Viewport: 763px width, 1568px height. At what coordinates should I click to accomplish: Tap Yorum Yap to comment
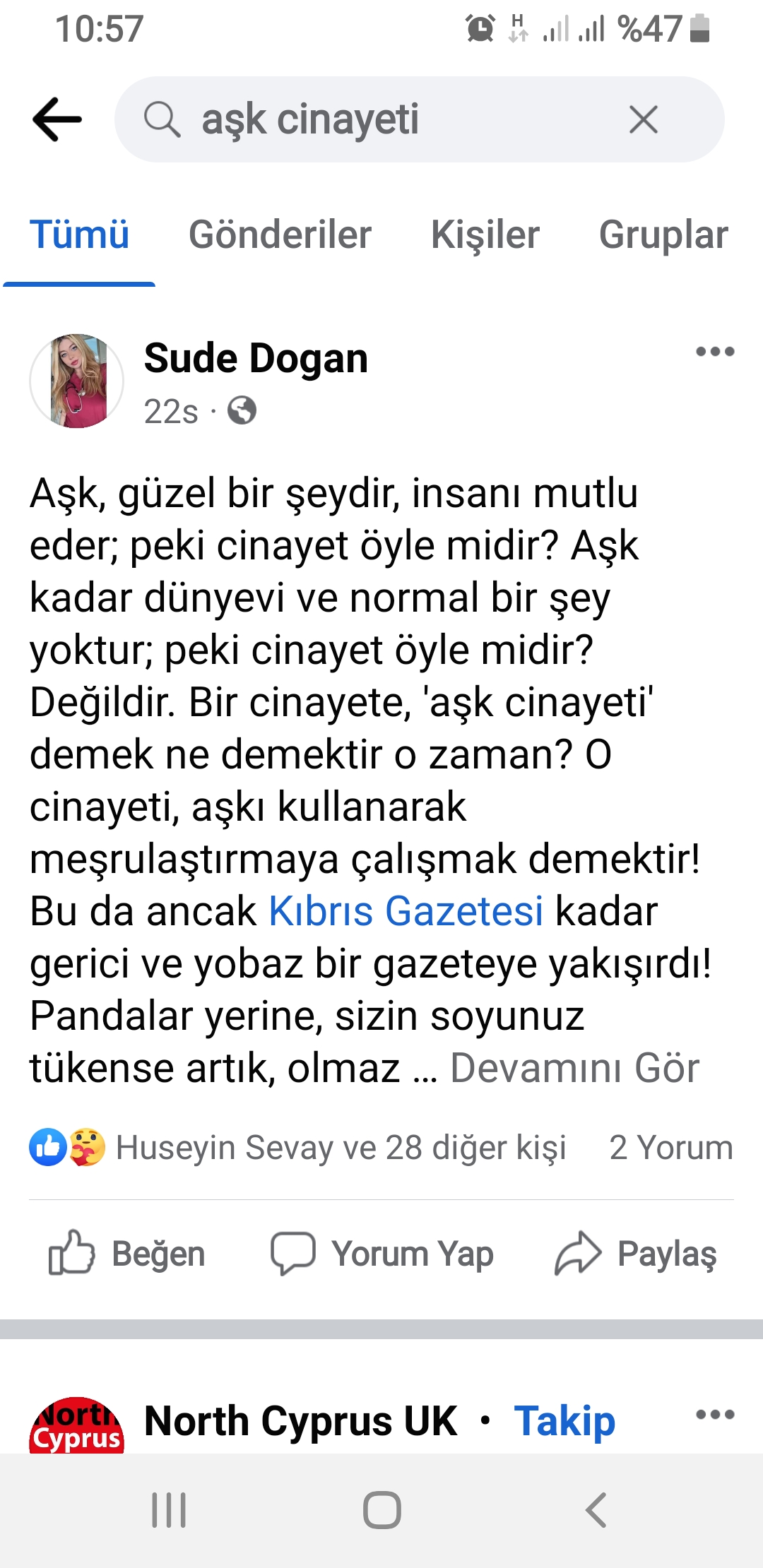tap(382, 1254)
